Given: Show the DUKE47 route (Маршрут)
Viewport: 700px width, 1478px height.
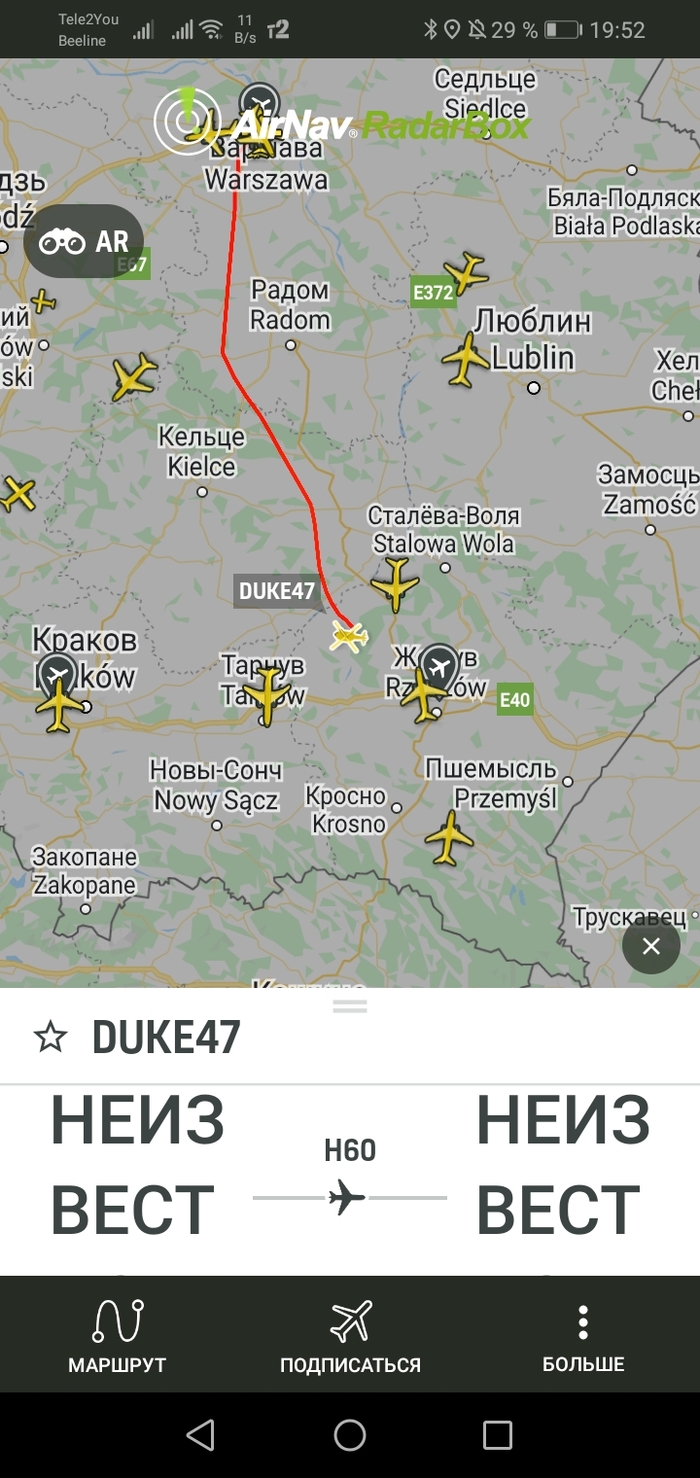Looking at the screenshot, I should (x=117, y=1336).
